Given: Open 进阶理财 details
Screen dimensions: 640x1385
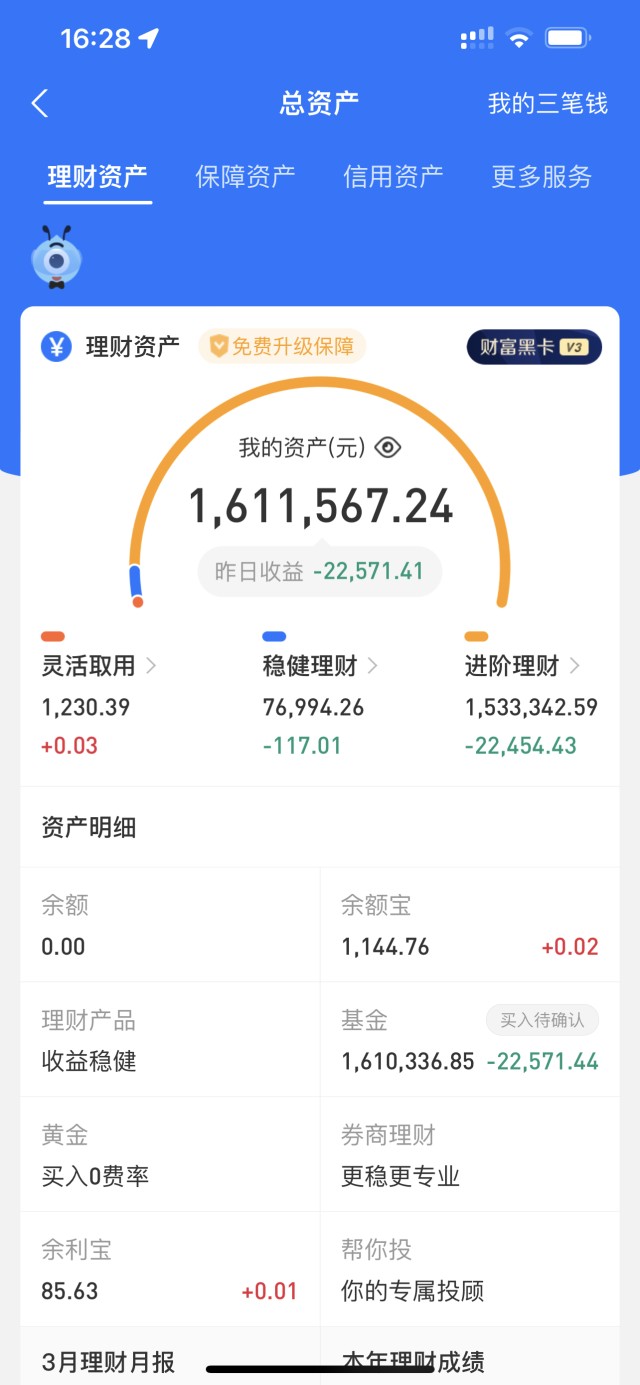Looking at the screenshot, I should coord(522,666).
